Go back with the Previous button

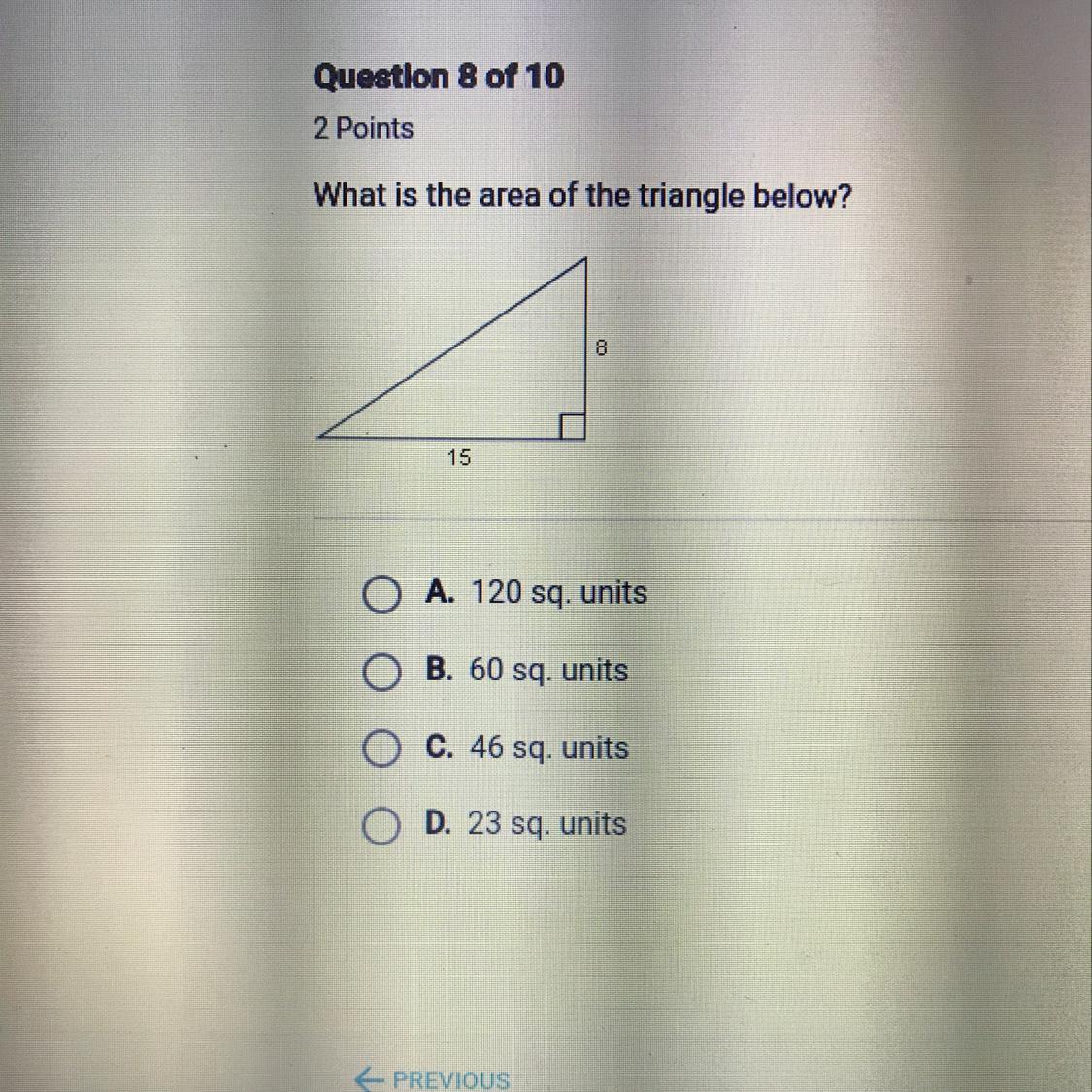point(433,1078)
